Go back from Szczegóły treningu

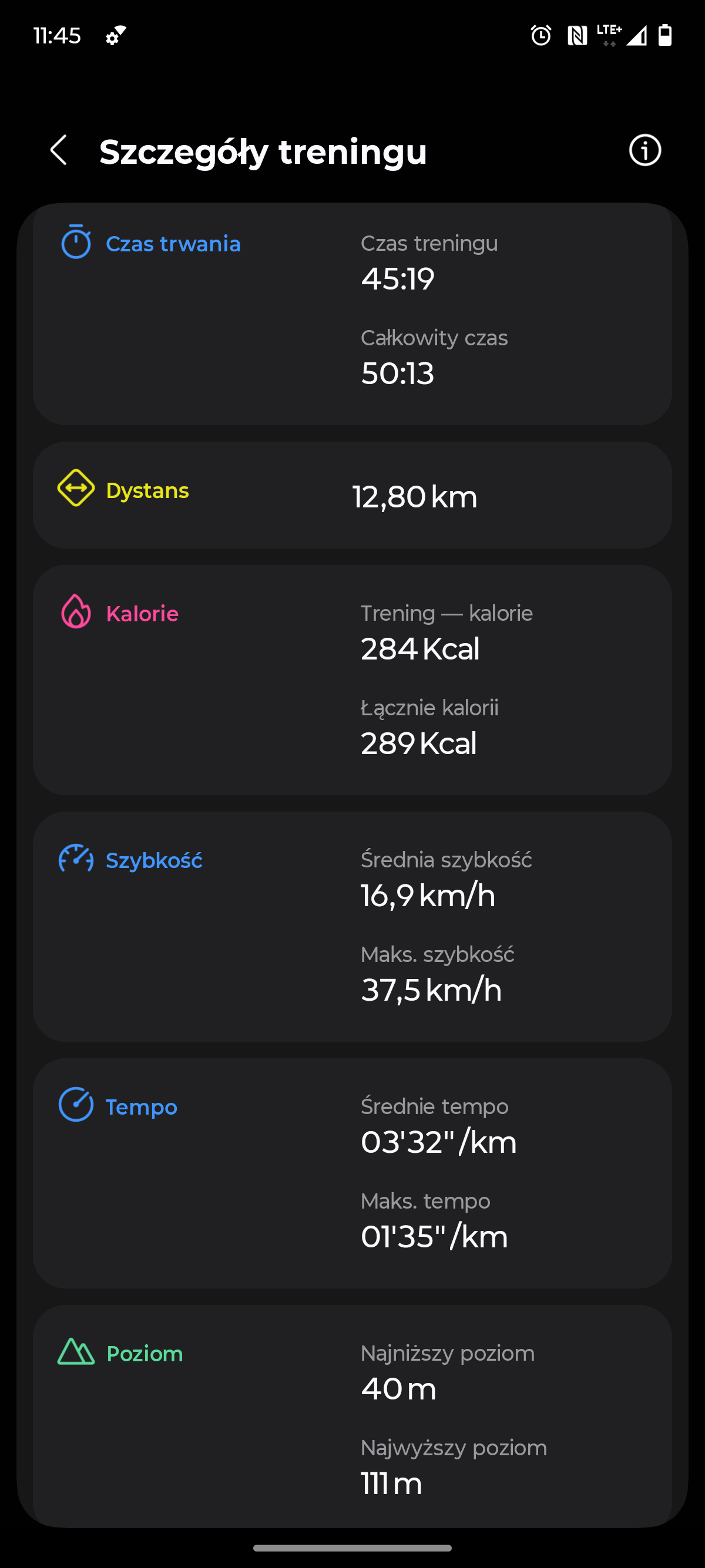pos(59,150)
